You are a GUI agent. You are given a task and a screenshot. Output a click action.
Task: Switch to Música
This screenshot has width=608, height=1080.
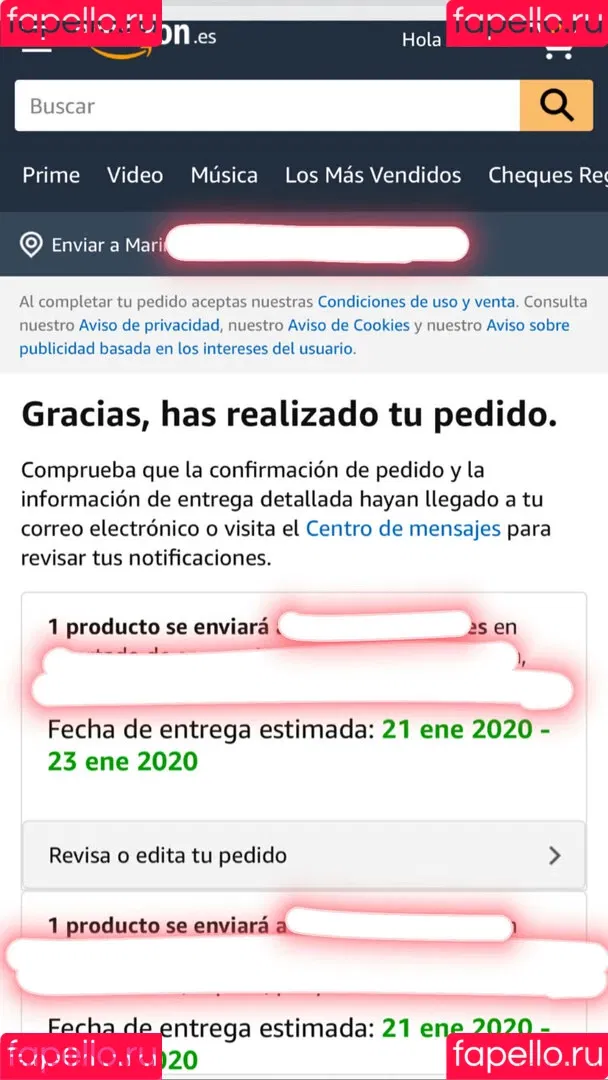pyautogui.click(x=224, y=175)
